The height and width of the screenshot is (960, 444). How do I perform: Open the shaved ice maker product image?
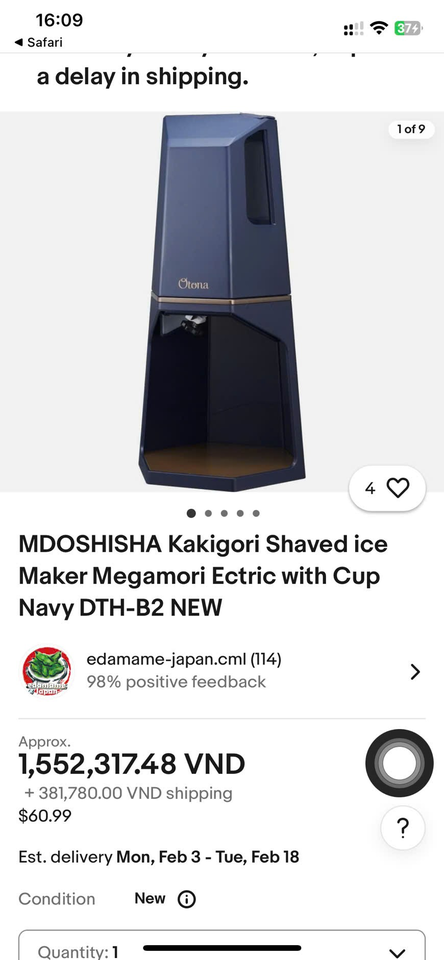222,301
